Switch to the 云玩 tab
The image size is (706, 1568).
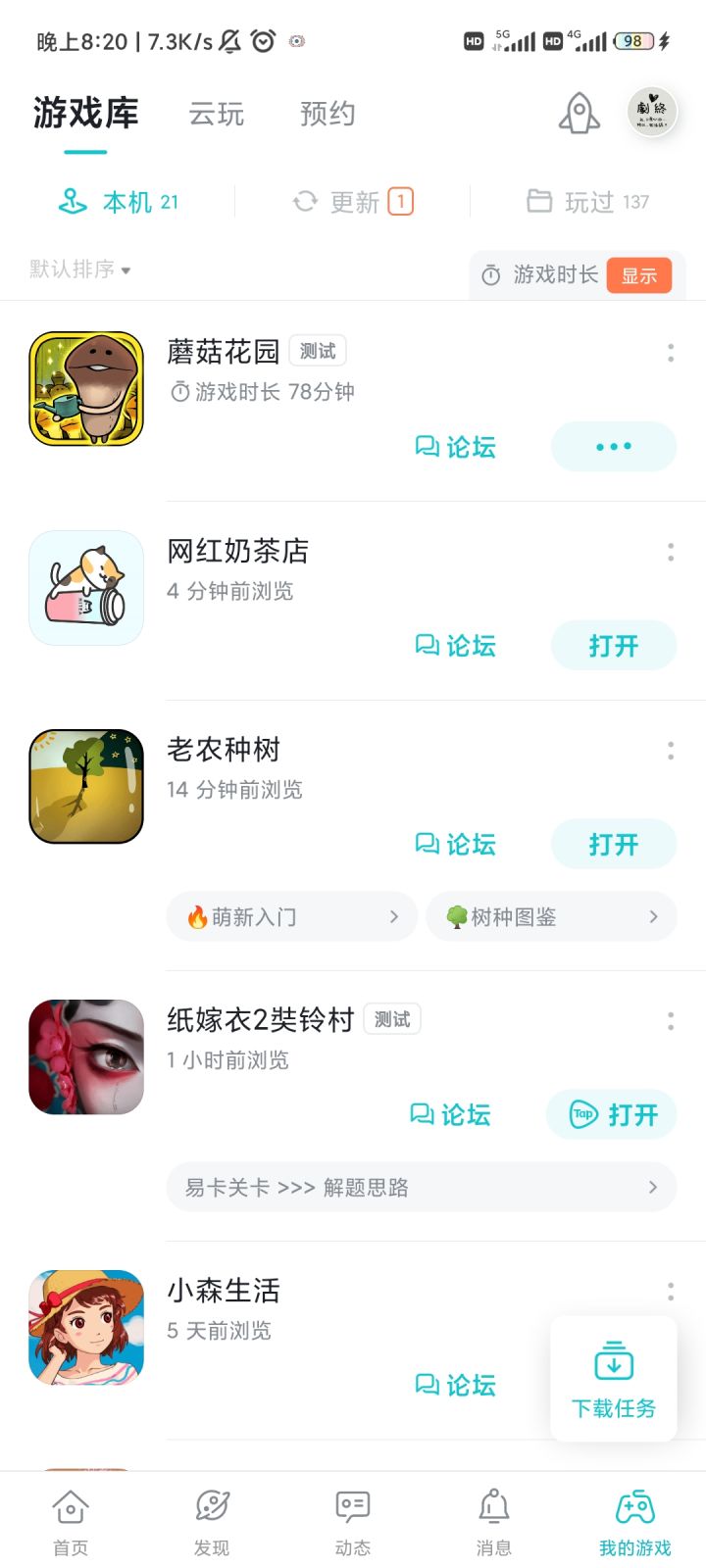pos(216,114)
